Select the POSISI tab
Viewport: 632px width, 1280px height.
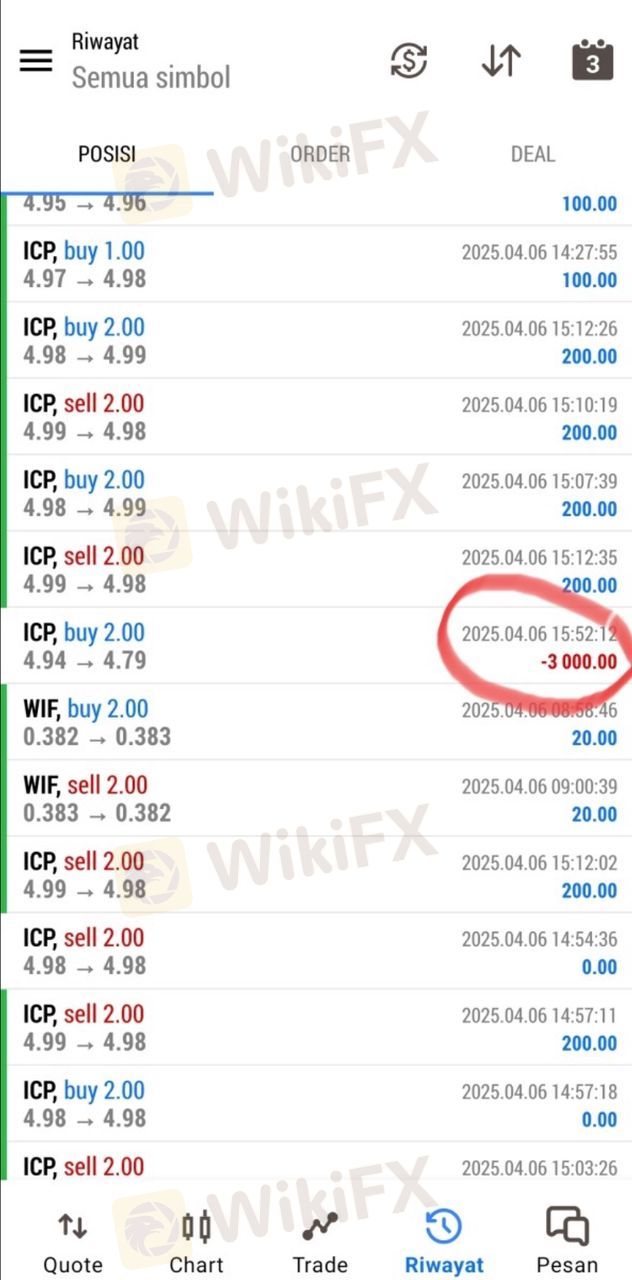[107, 154]
